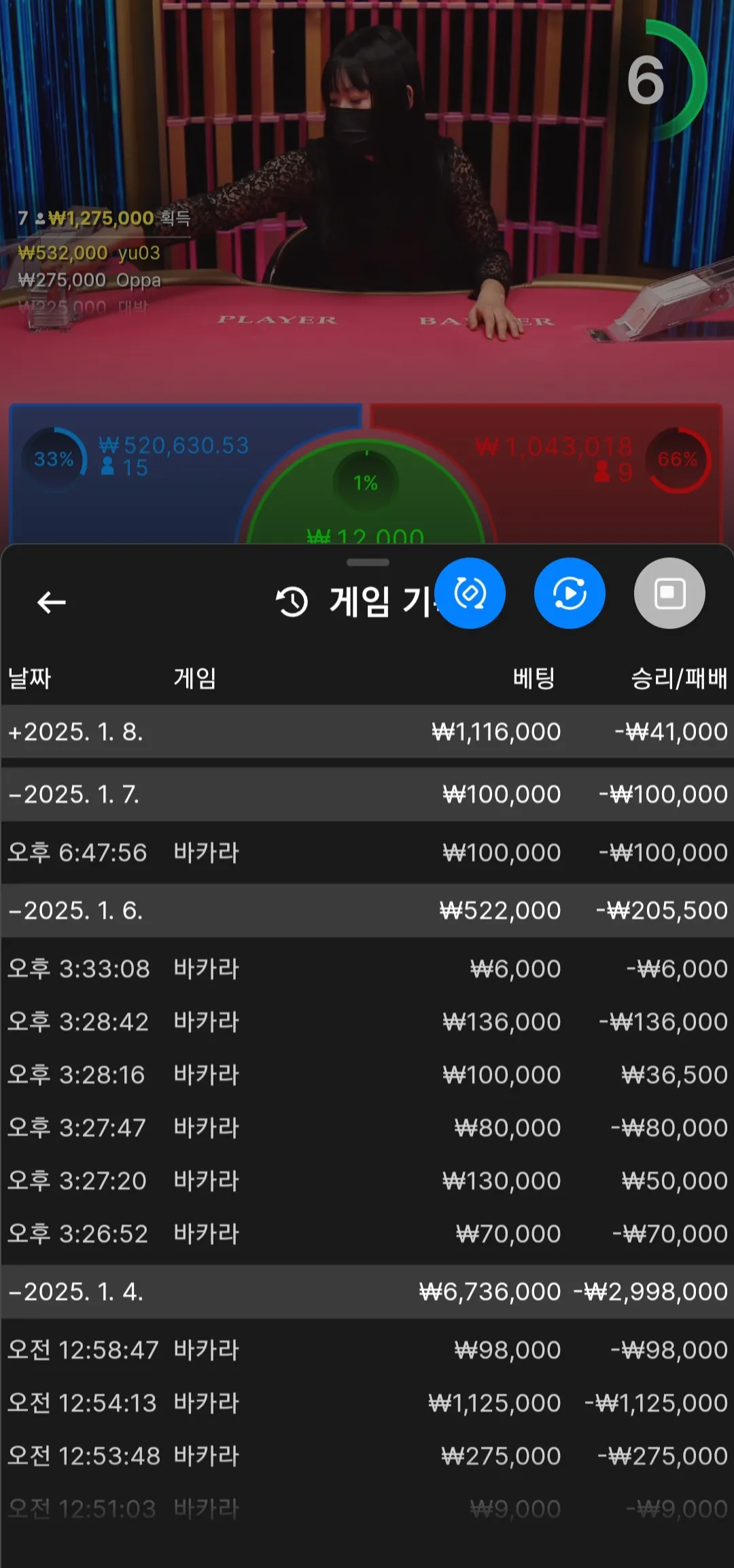Open the 오후 3:33:08 baccarat round
The image size is (734, 1568).
click(367, 969)
